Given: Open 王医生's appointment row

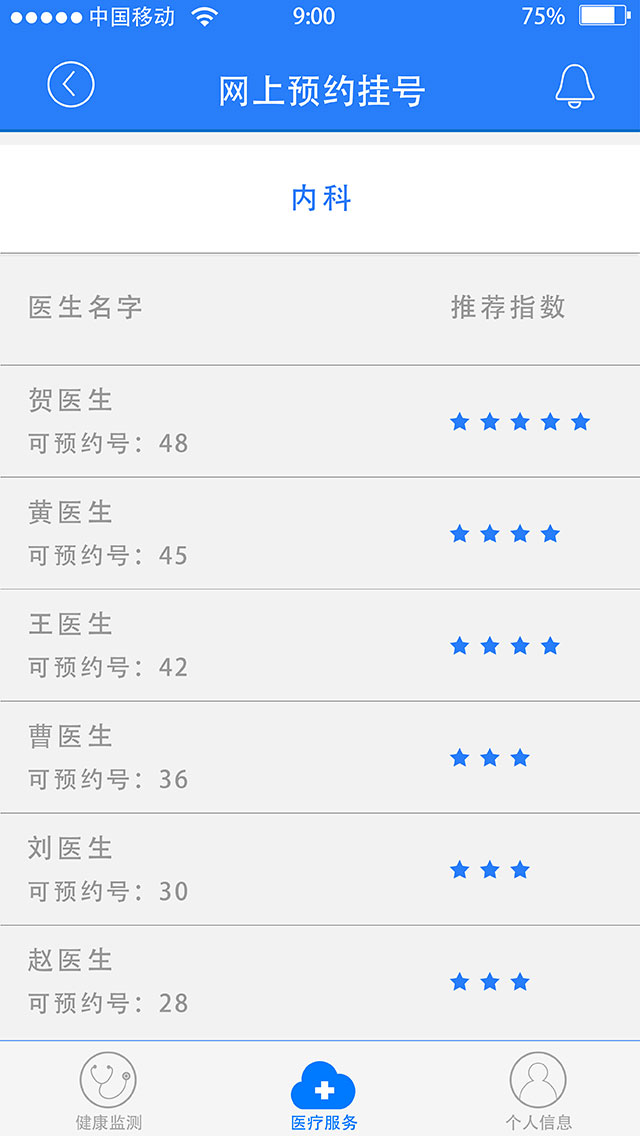Looking at the screenshot, I should [x=320, y=646].
